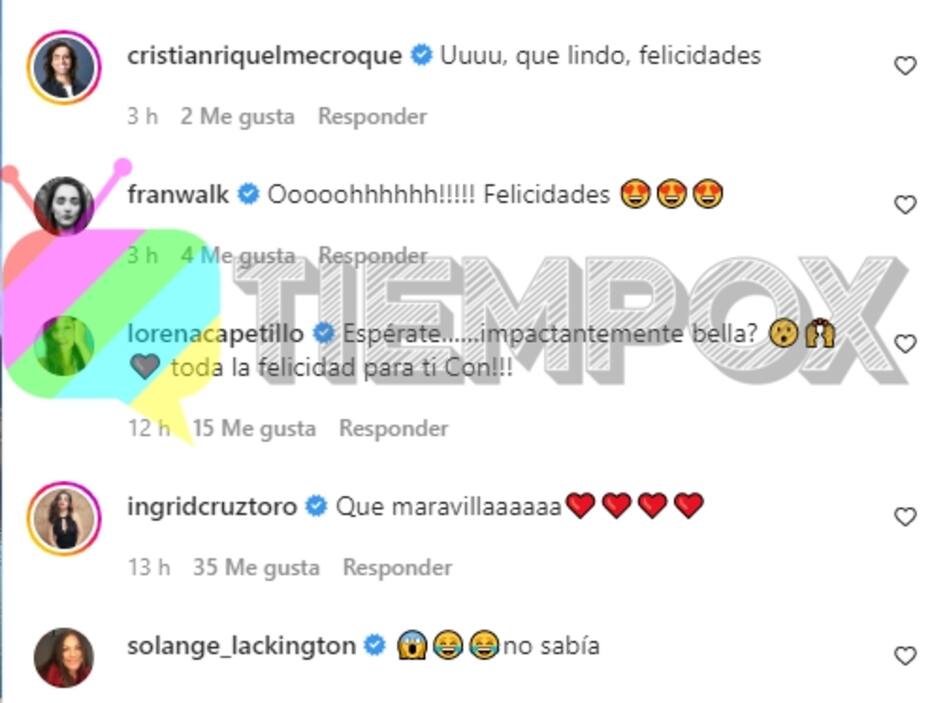Open ingridcruztoro's profile from username
The width and height of the screenshot is (930, 703).
tap(212, 507)
